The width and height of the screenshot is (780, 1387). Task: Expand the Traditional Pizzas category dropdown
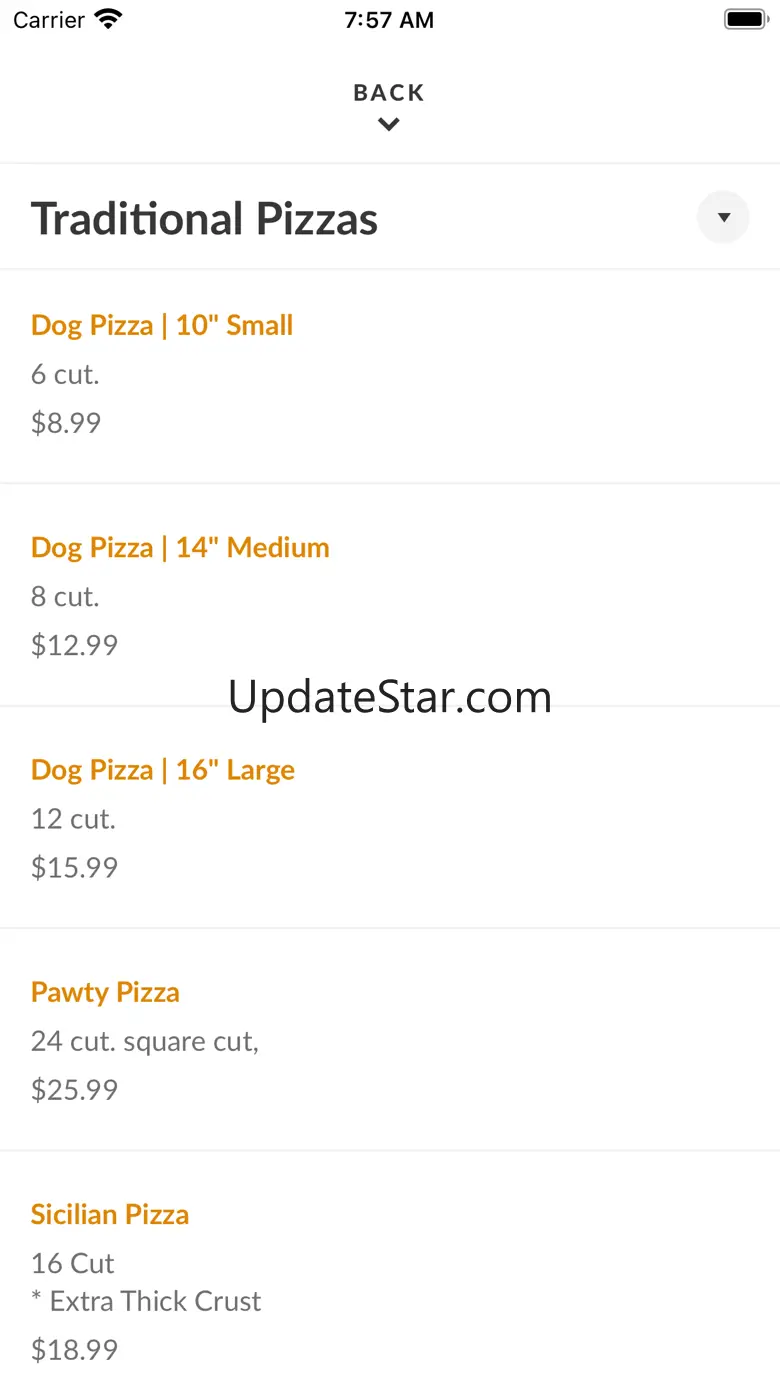coord(723,218)
